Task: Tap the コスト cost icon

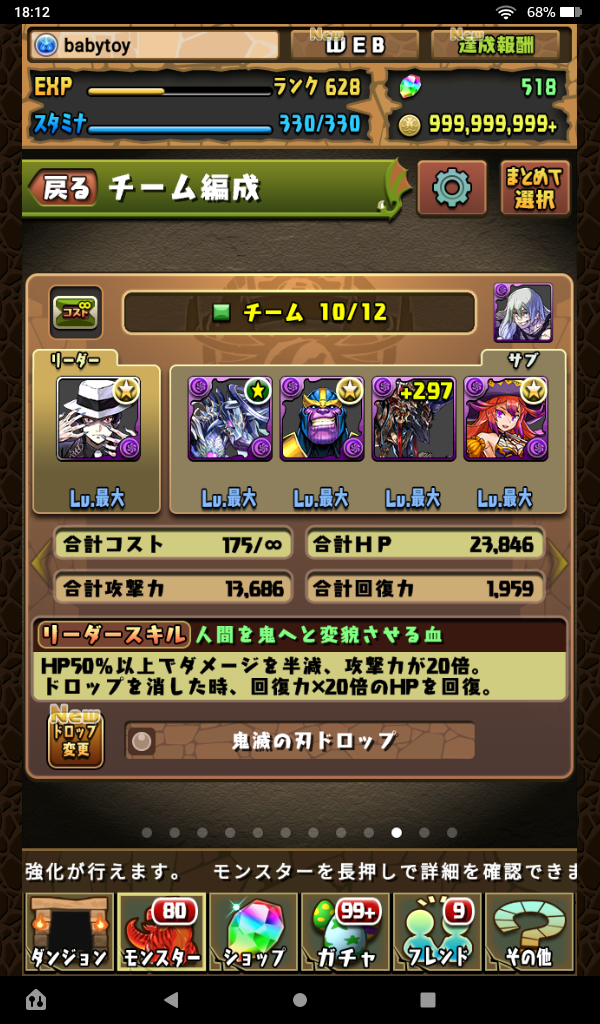Action: pos(76,313)
